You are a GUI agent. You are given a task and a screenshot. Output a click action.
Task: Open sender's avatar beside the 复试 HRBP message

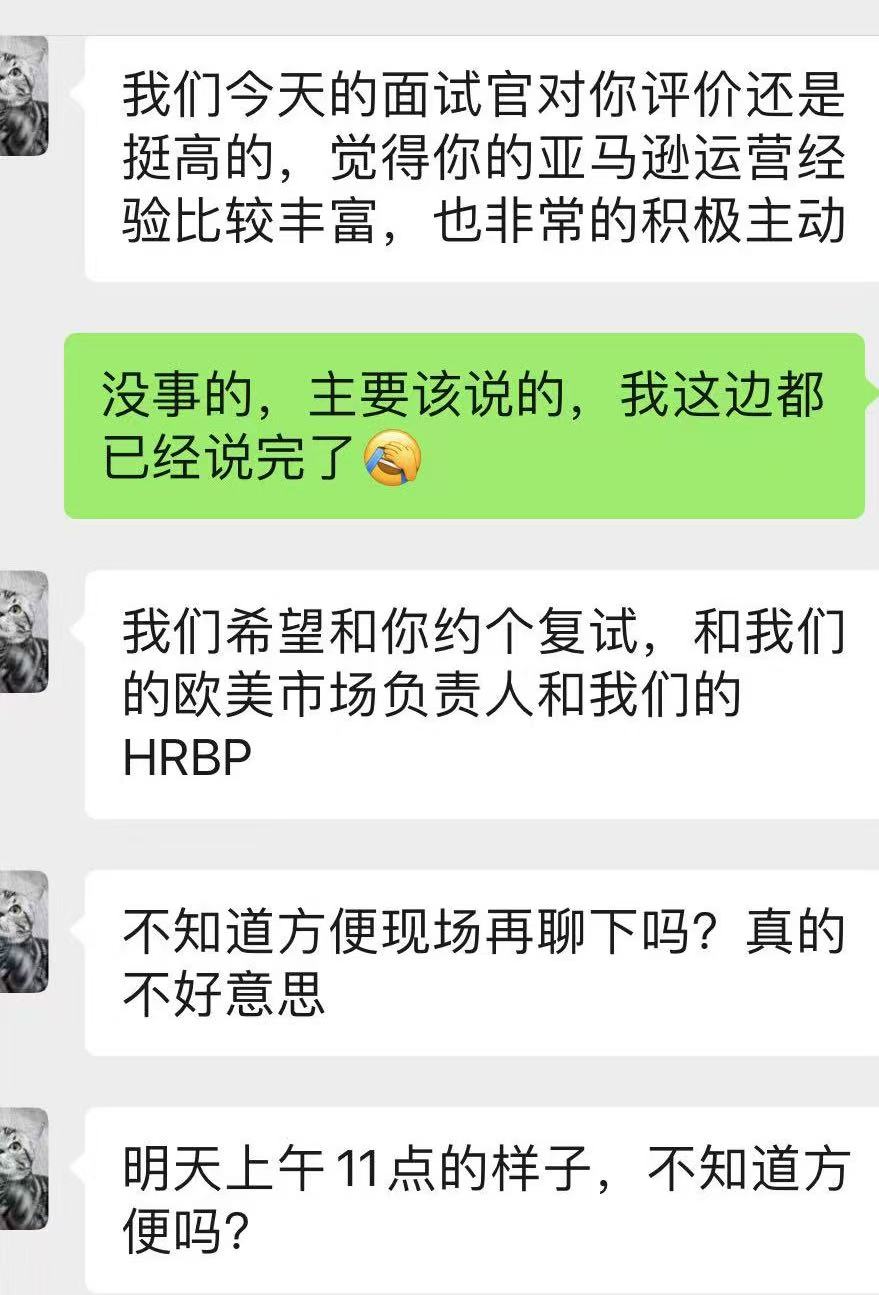point(22,631)
